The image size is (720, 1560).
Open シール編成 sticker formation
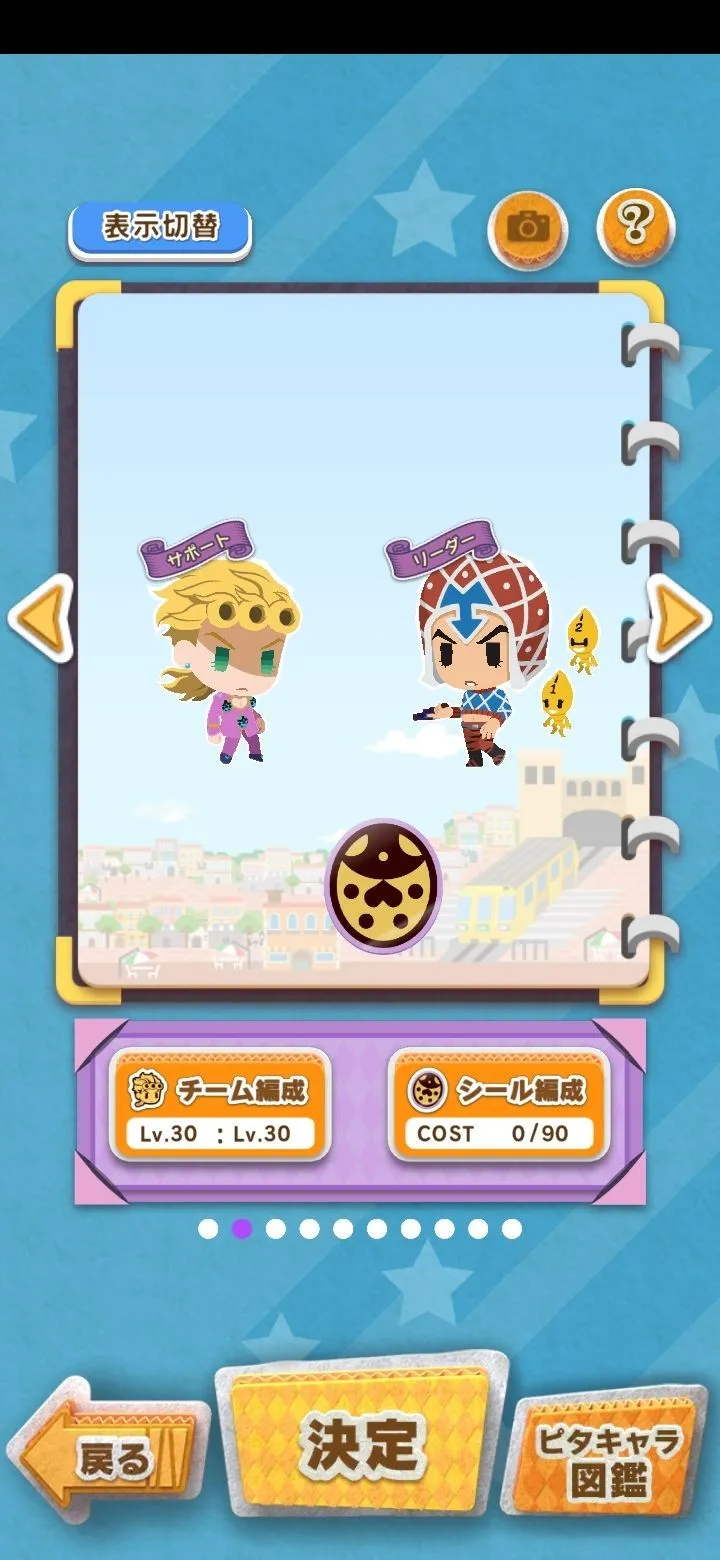(498, 1104)
